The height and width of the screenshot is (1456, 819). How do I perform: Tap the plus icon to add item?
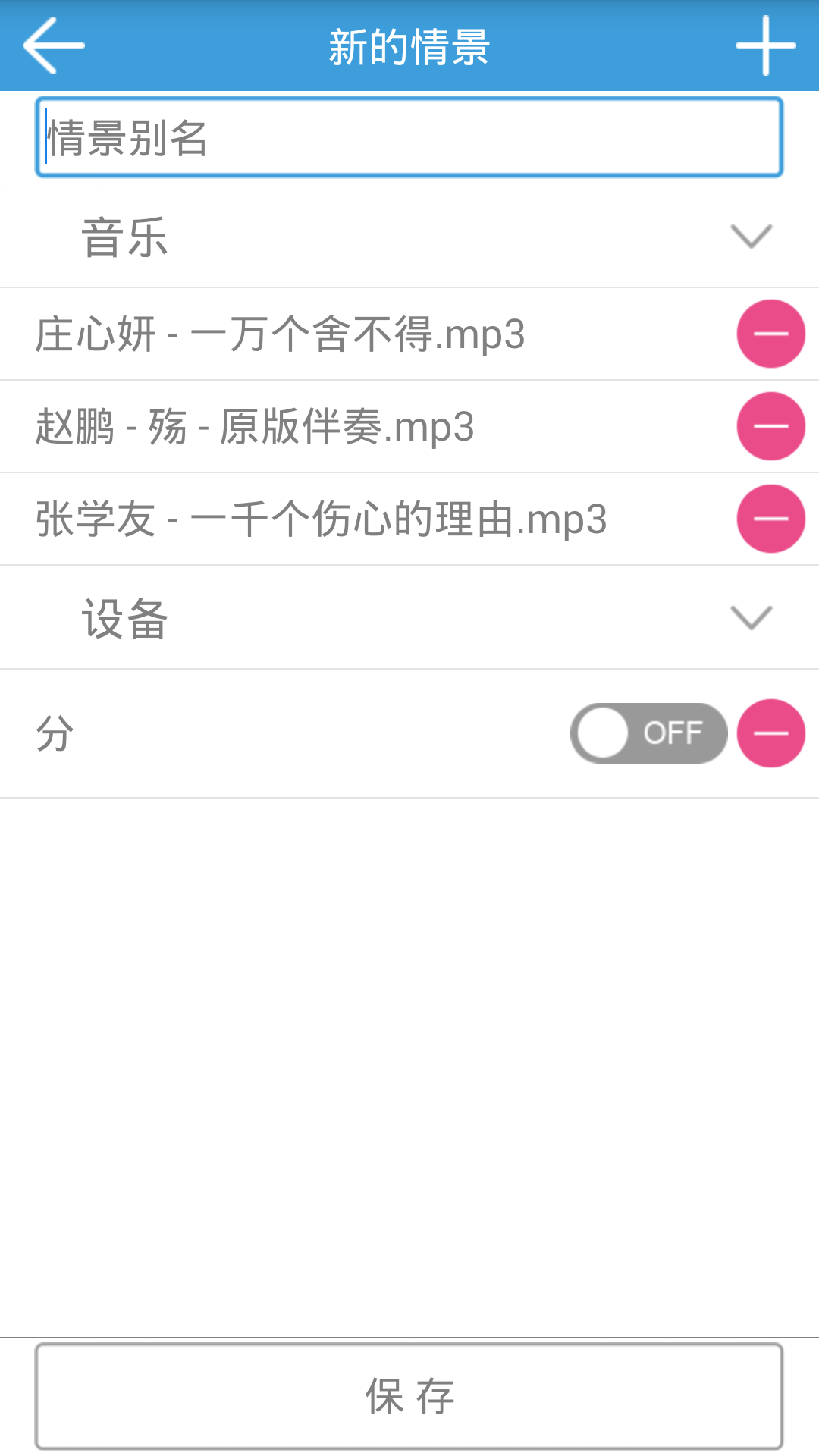point(765,45)
